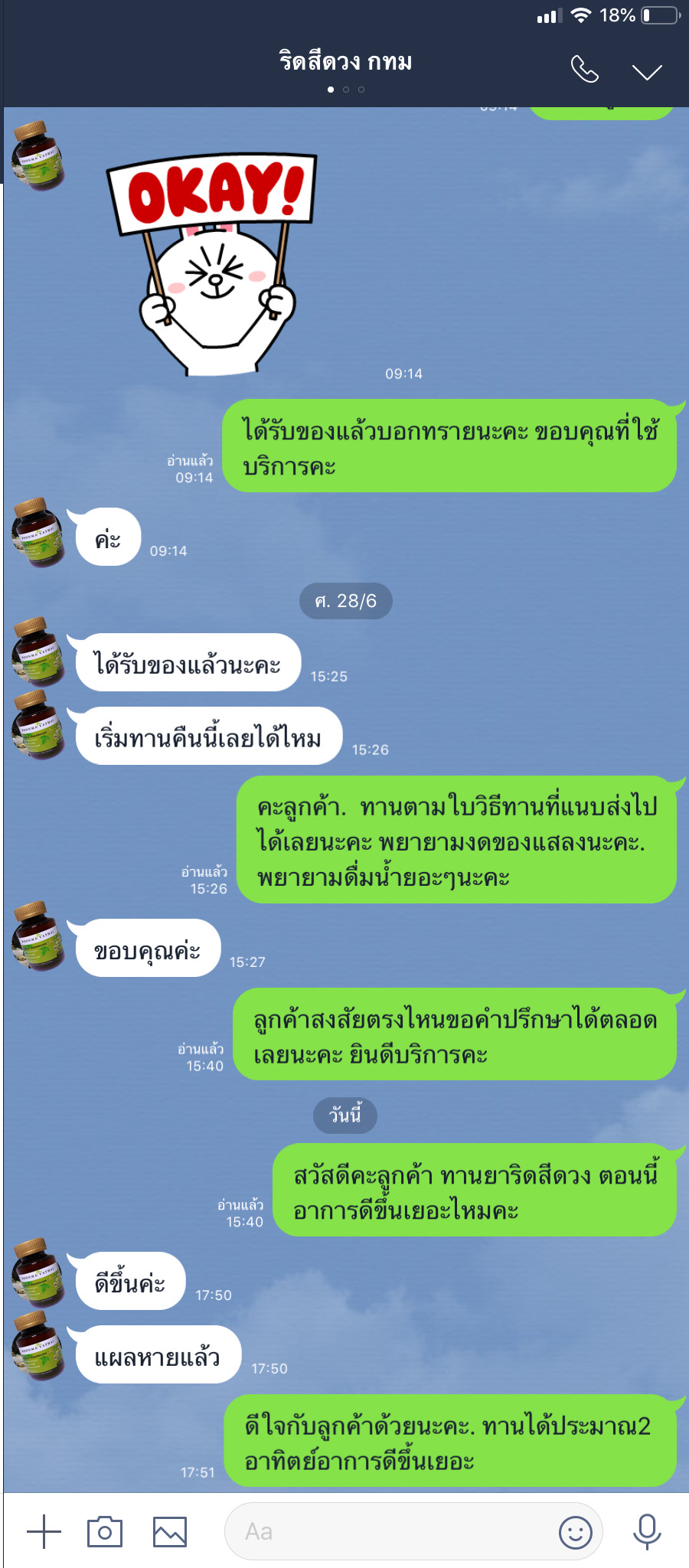Open the photo gallery picker

[169, 1532]
